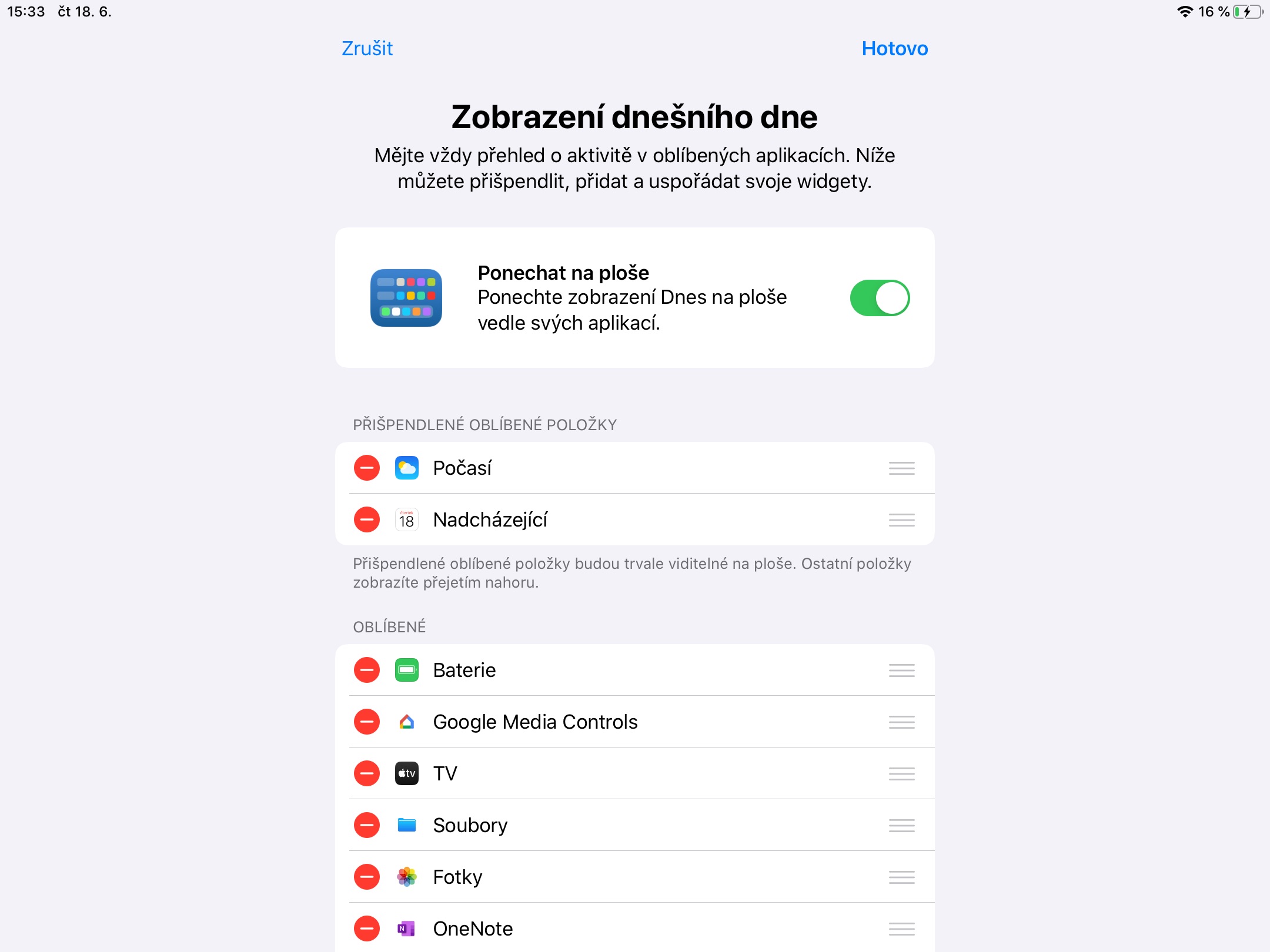Remove Google Media Controls with the minus button
1270x952 pixels.
click(x=367, y=722)
